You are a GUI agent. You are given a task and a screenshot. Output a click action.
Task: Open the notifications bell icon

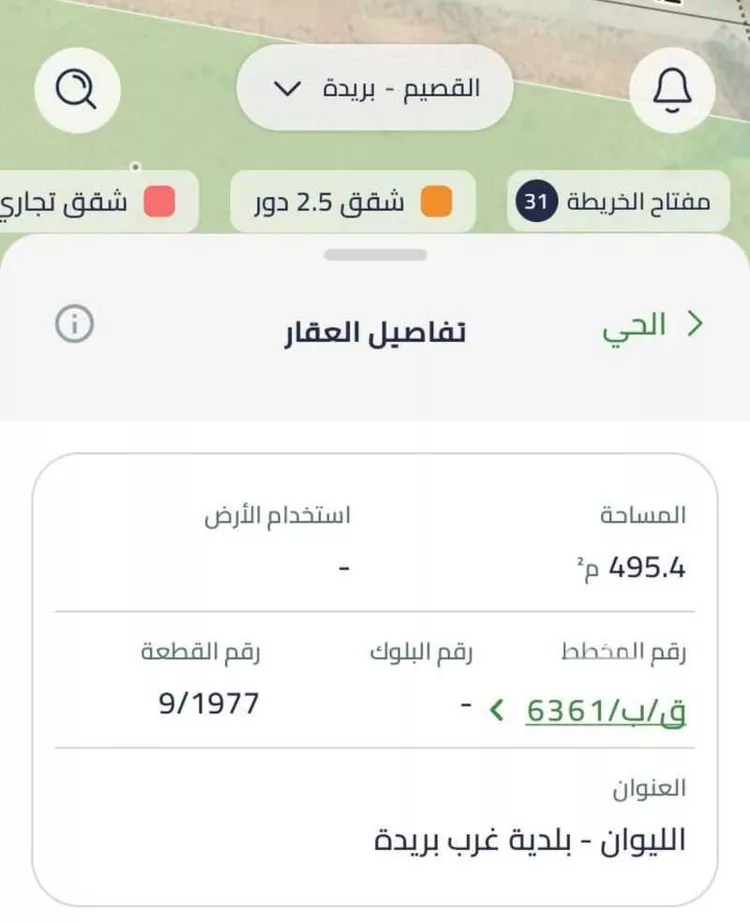coord(672,89)
